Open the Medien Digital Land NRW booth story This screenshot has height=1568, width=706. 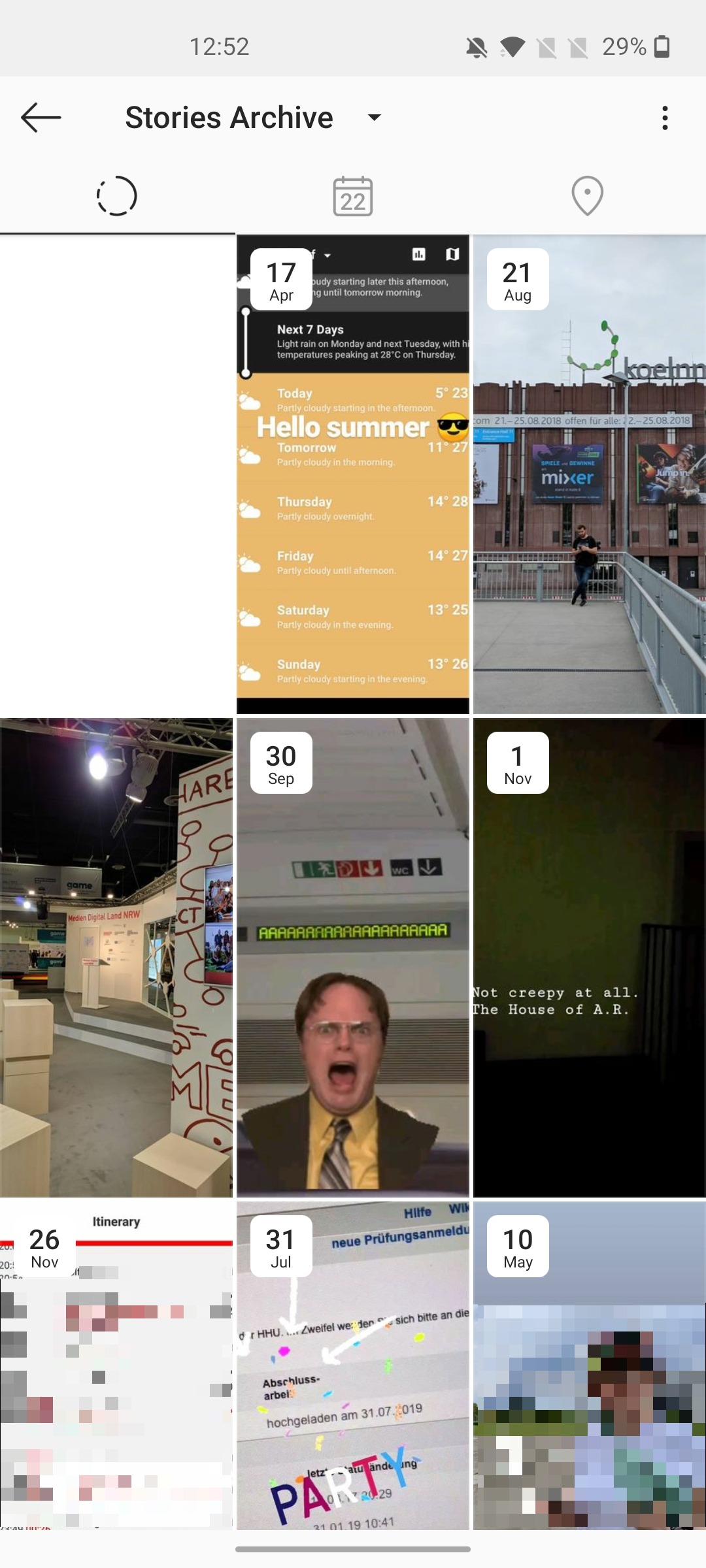coord(116,958)
